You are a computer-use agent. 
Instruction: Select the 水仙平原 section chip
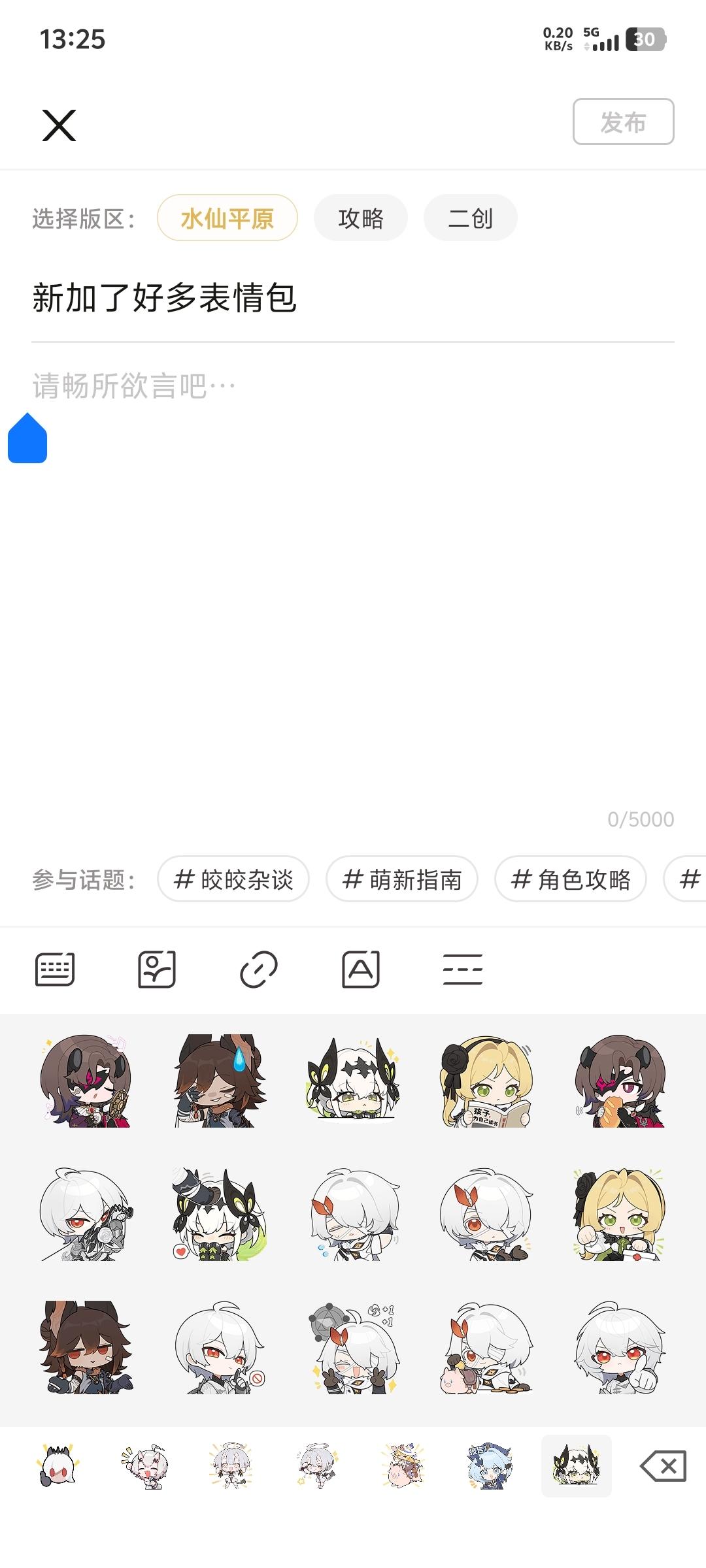[x=227, y=218]
